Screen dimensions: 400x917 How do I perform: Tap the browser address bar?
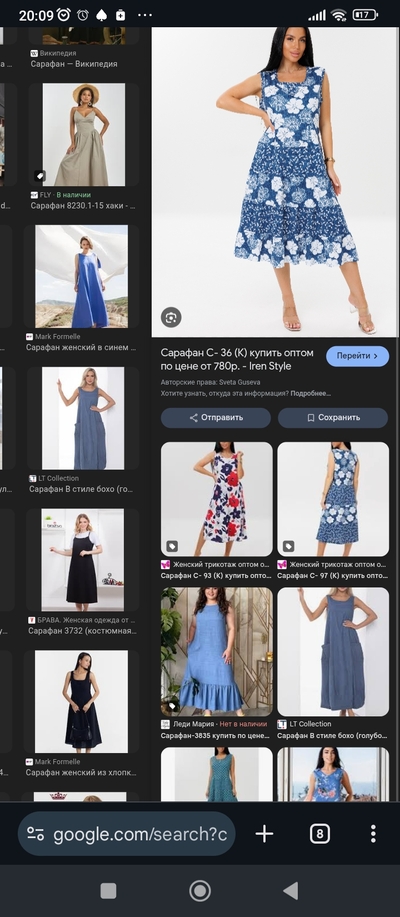click(126, 834)
